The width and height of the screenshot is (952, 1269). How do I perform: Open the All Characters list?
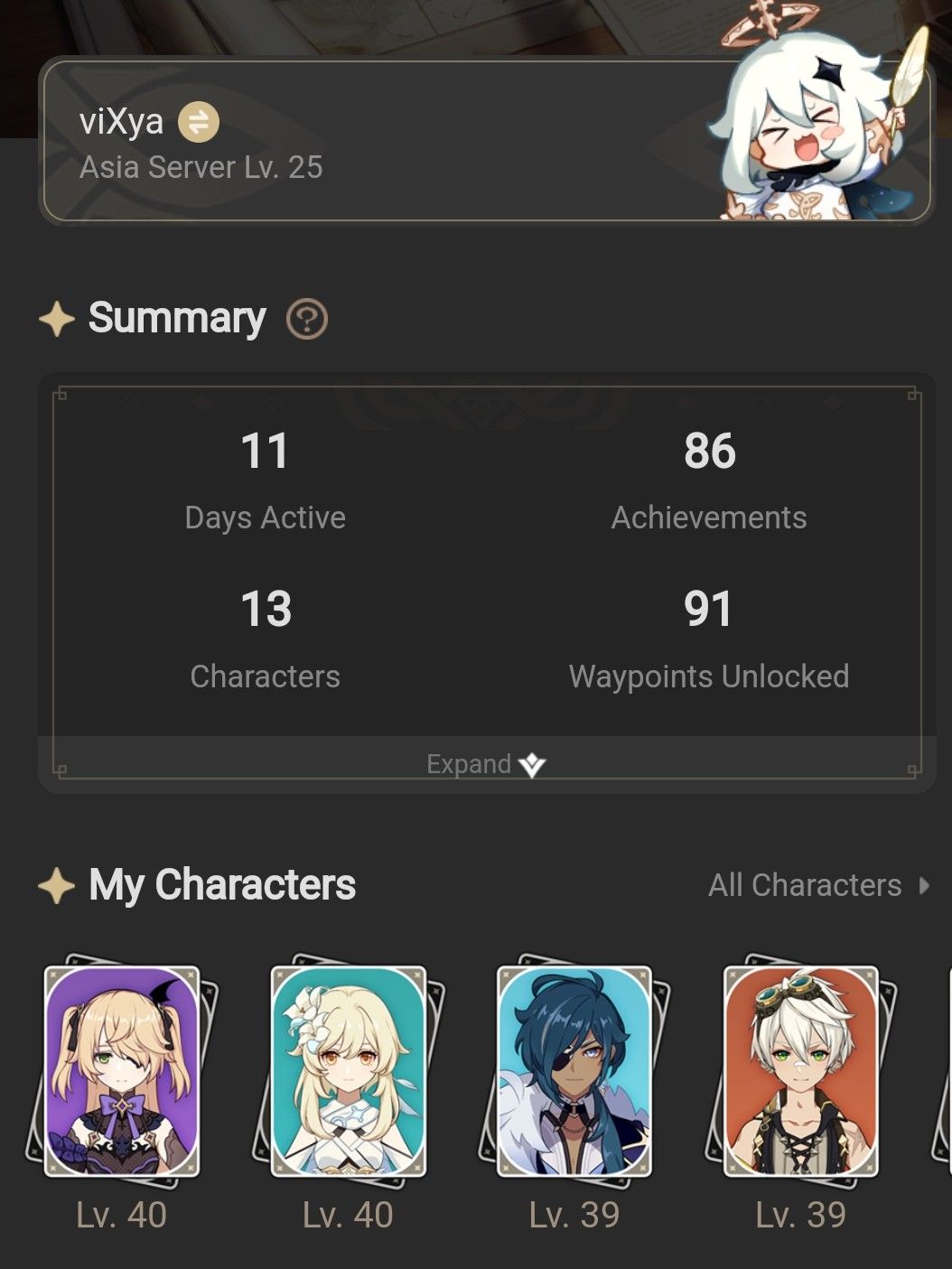pyautogui.click(x=817, y=885)
